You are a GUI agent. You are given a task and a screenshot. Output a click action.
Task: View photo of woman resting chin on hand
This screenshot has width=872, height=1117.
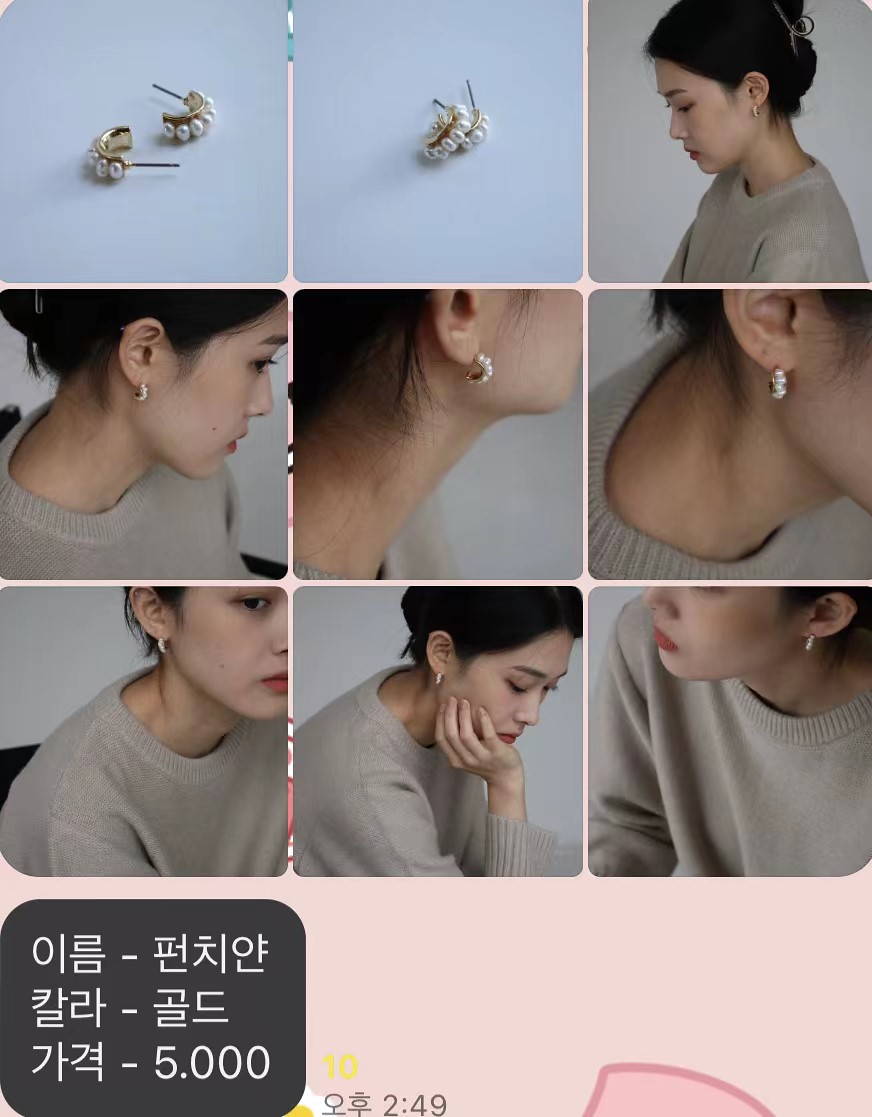(x=437, y=731)
